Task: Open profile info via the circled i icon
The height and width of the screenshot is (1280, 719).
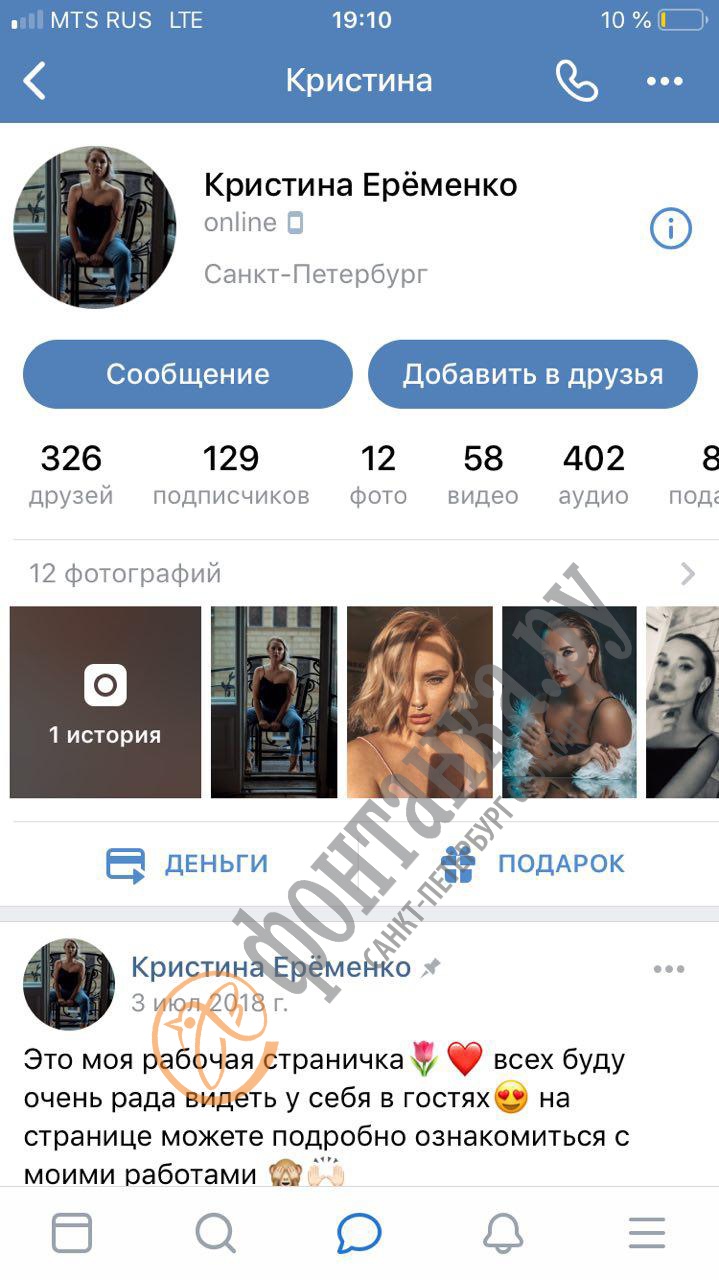Action: pos(671,229)
